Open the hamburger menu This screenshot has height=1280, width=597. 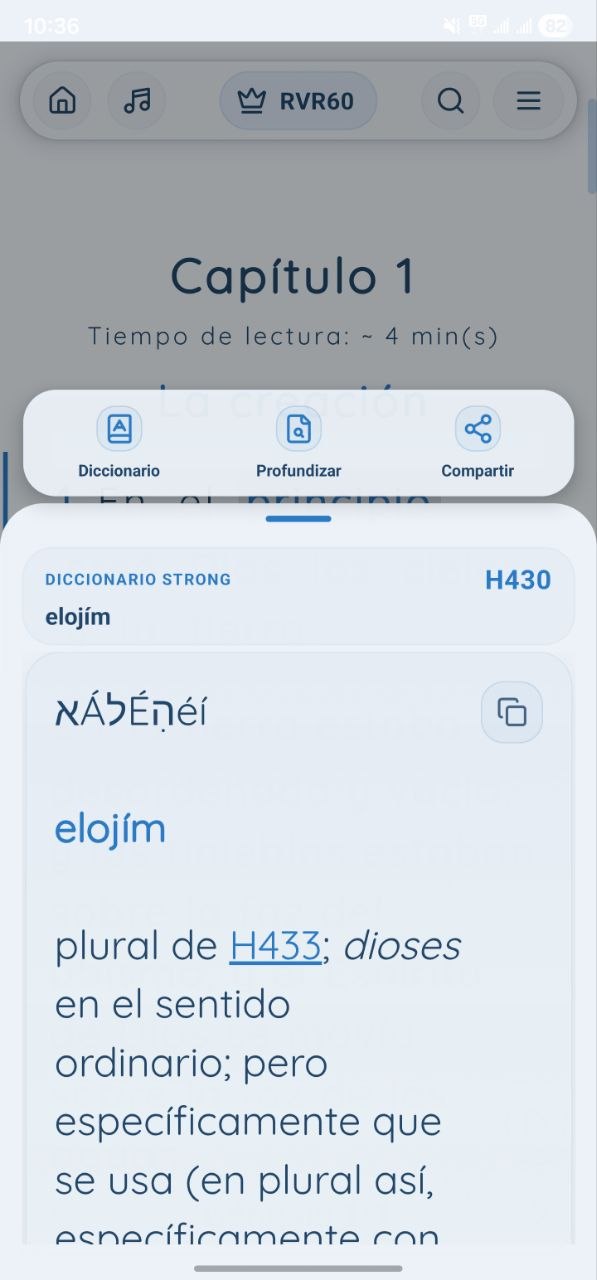529,101
